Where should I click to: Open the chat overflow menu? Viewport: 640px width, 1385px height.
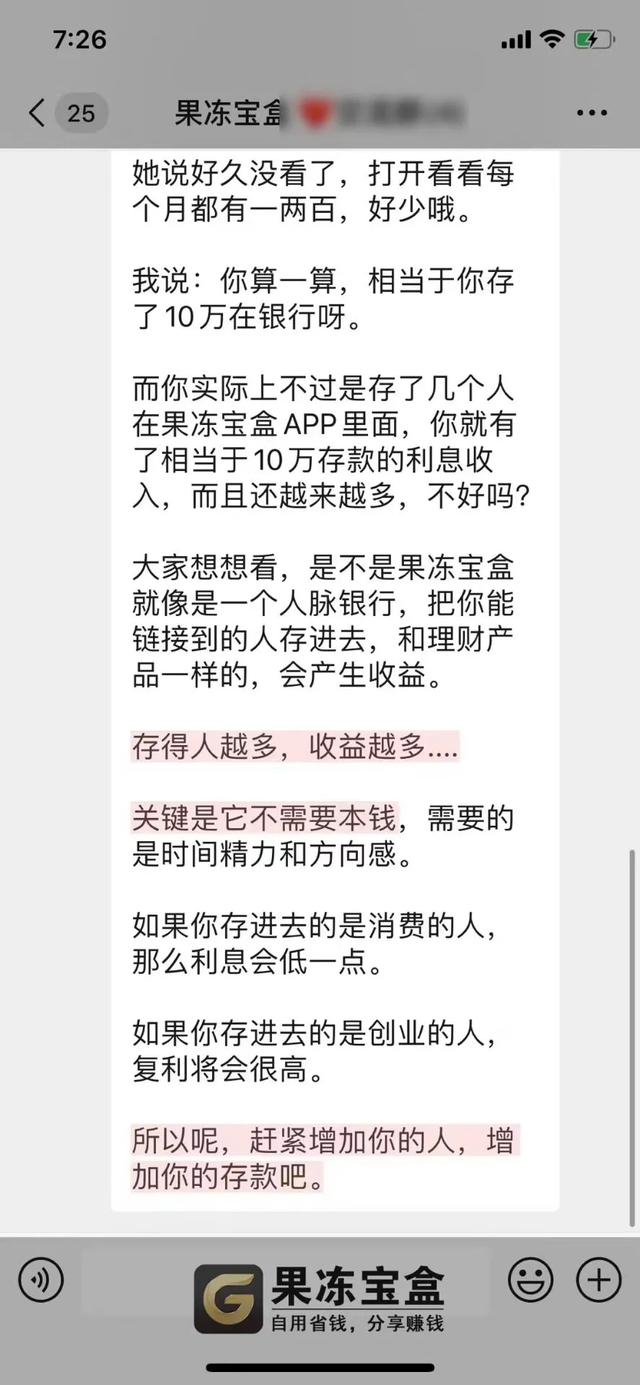(x=591, y=112)
